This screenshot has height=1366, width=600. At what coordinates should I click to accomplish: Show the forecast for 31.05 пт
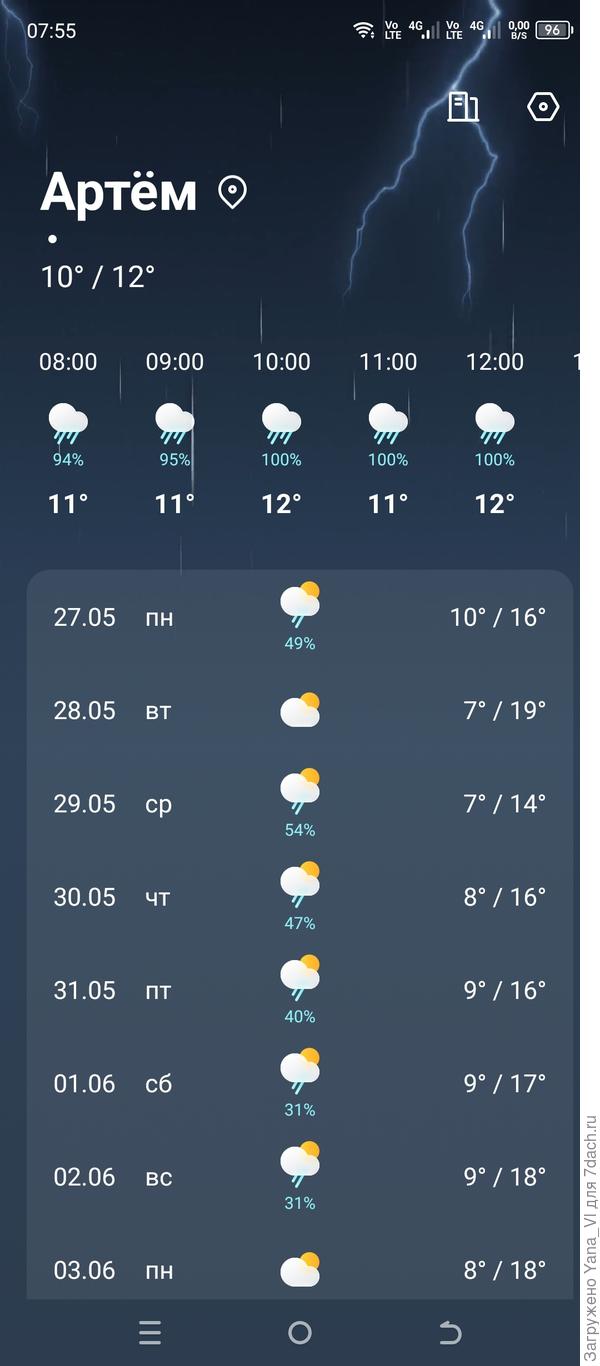(x=299, y=990)
